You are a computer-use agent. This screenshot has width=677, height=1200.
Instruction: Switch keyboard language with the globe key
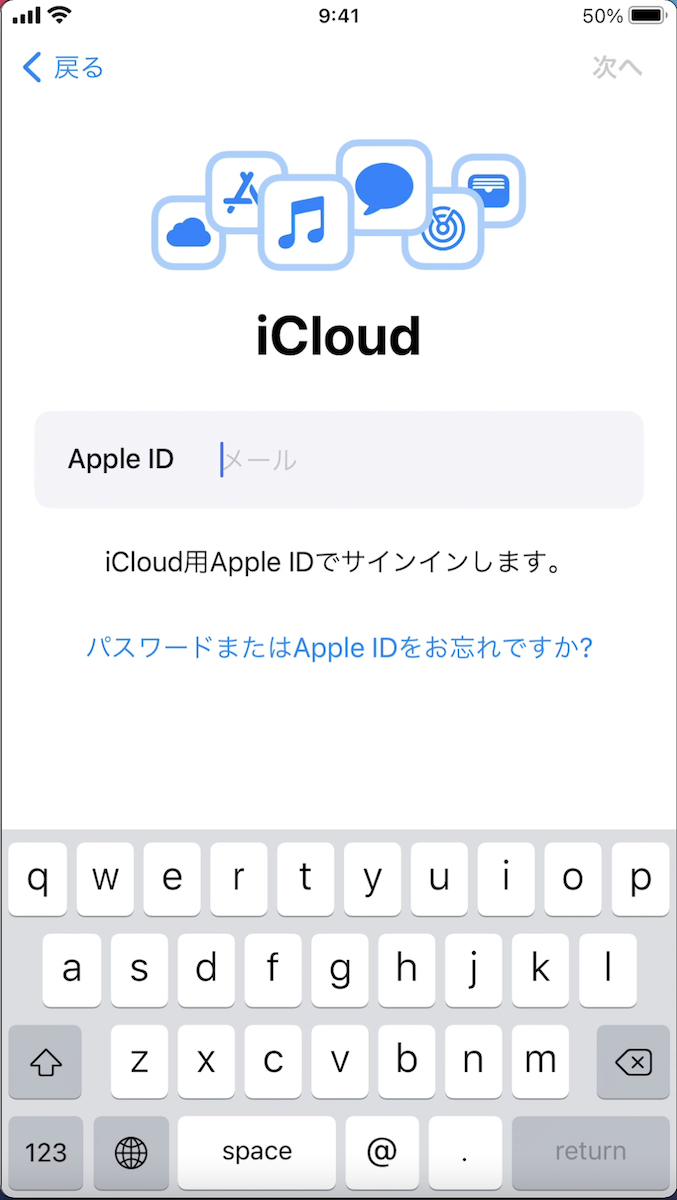(131, 1152)
